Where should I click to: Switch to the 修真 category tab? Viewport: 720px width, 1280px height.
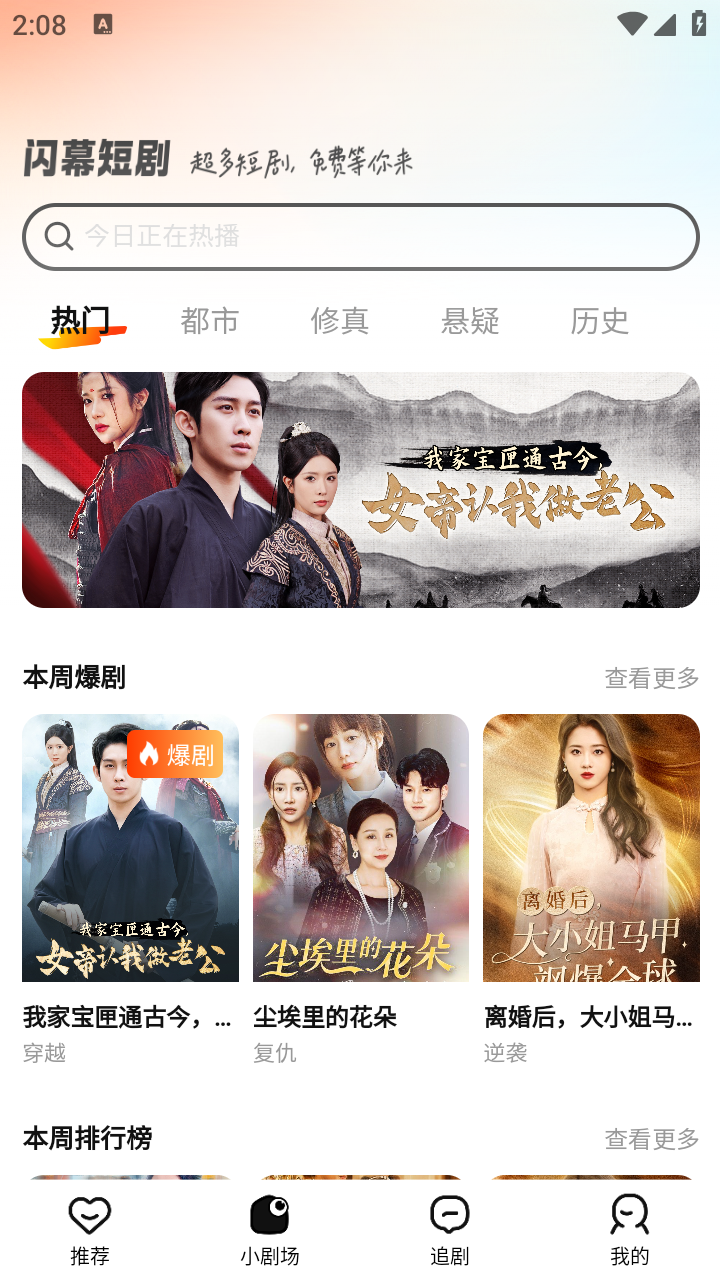[340, 322]
